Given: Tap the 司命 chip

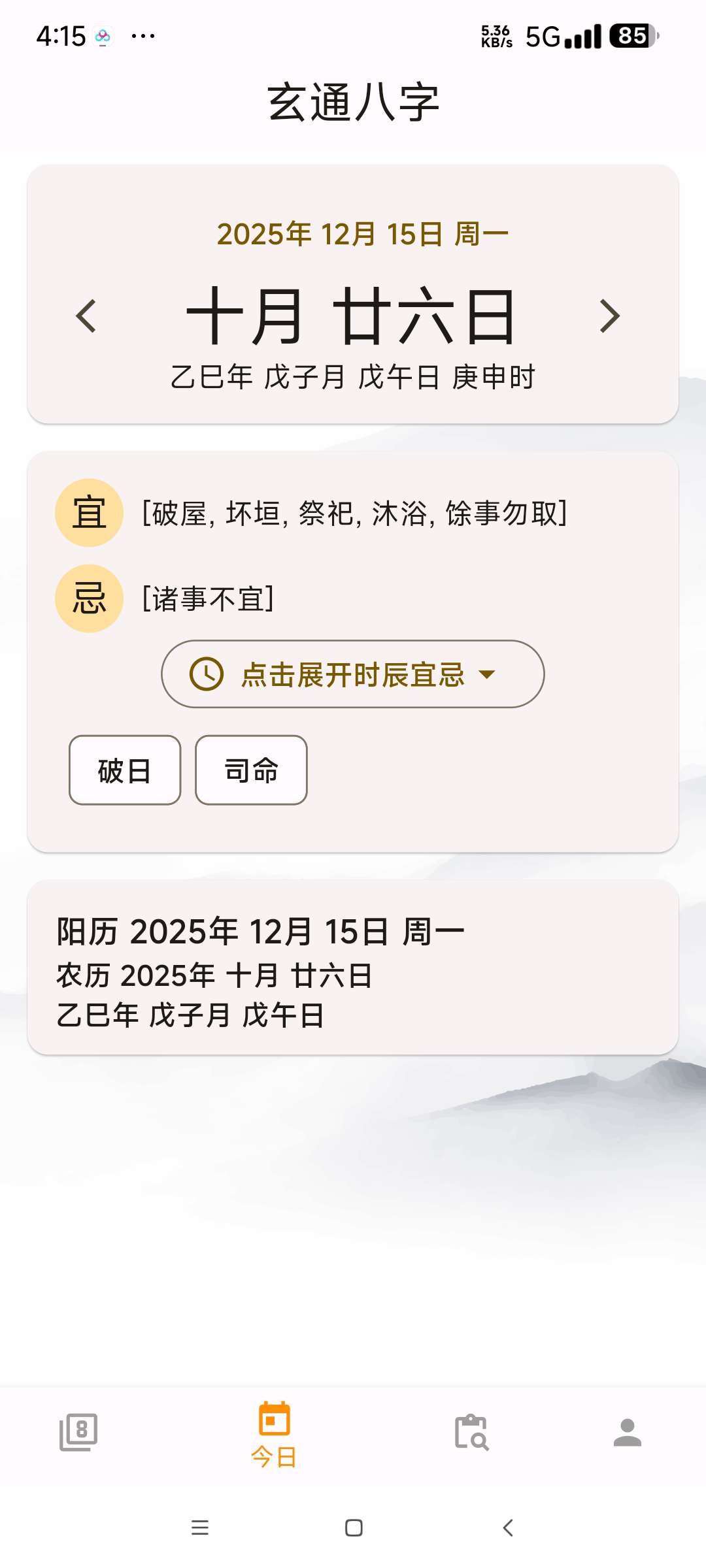Looking at the screenshot, I should (x=251, y=770).
